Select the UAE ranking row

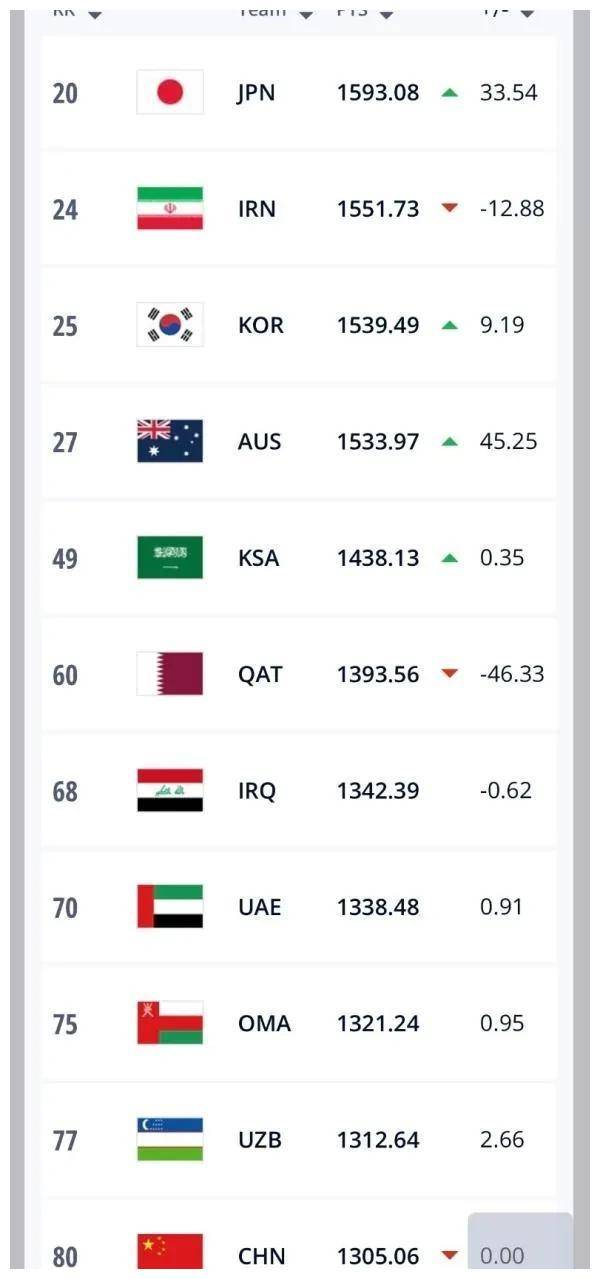click(299, 907)
